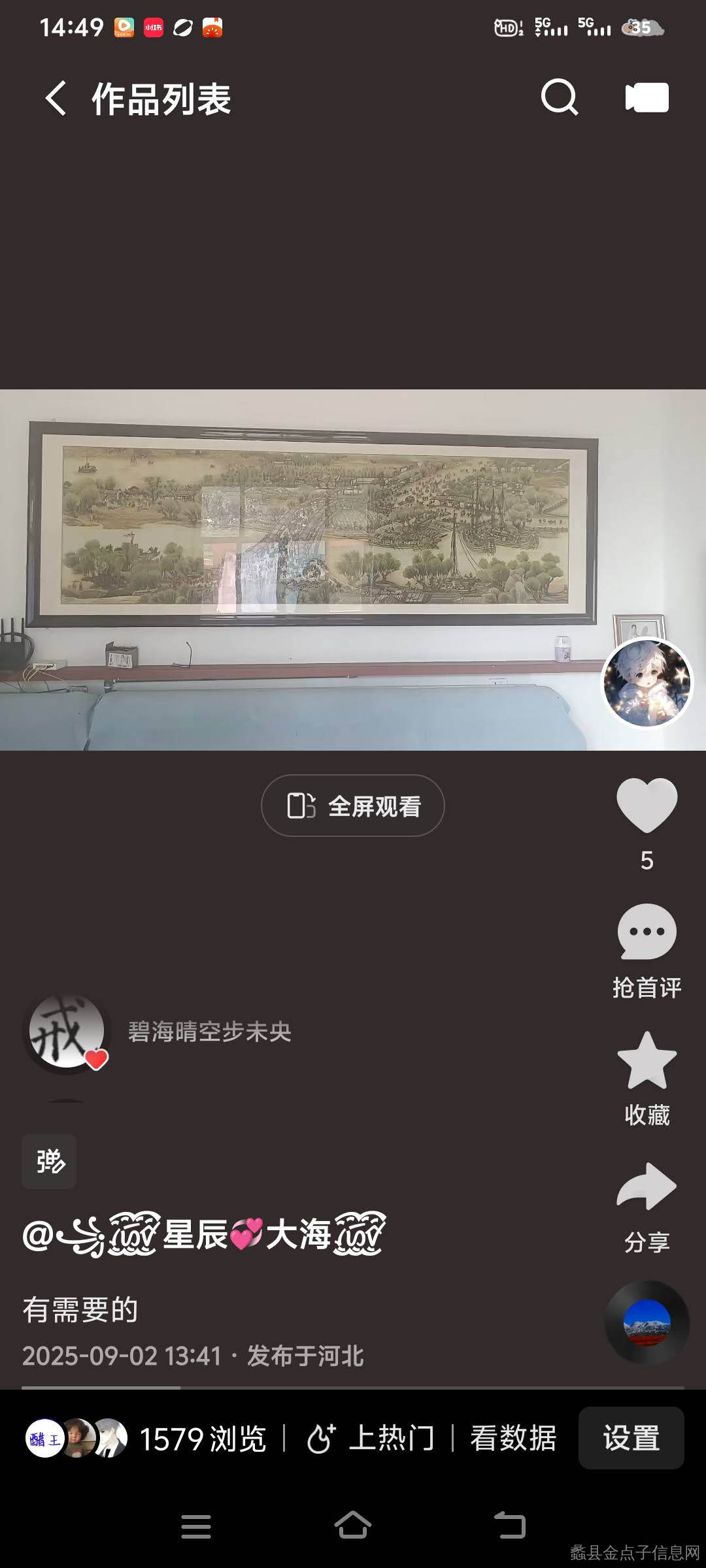
Task: Go to the system home screen
Action: click(x=353, y=1526)
